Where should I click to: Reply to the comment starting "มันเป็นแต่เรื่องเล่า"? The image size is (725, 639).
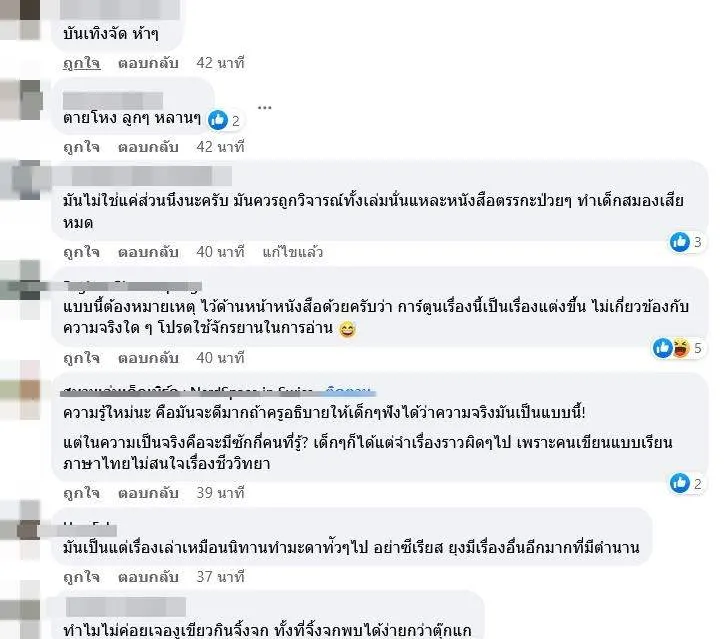[147, 576]
